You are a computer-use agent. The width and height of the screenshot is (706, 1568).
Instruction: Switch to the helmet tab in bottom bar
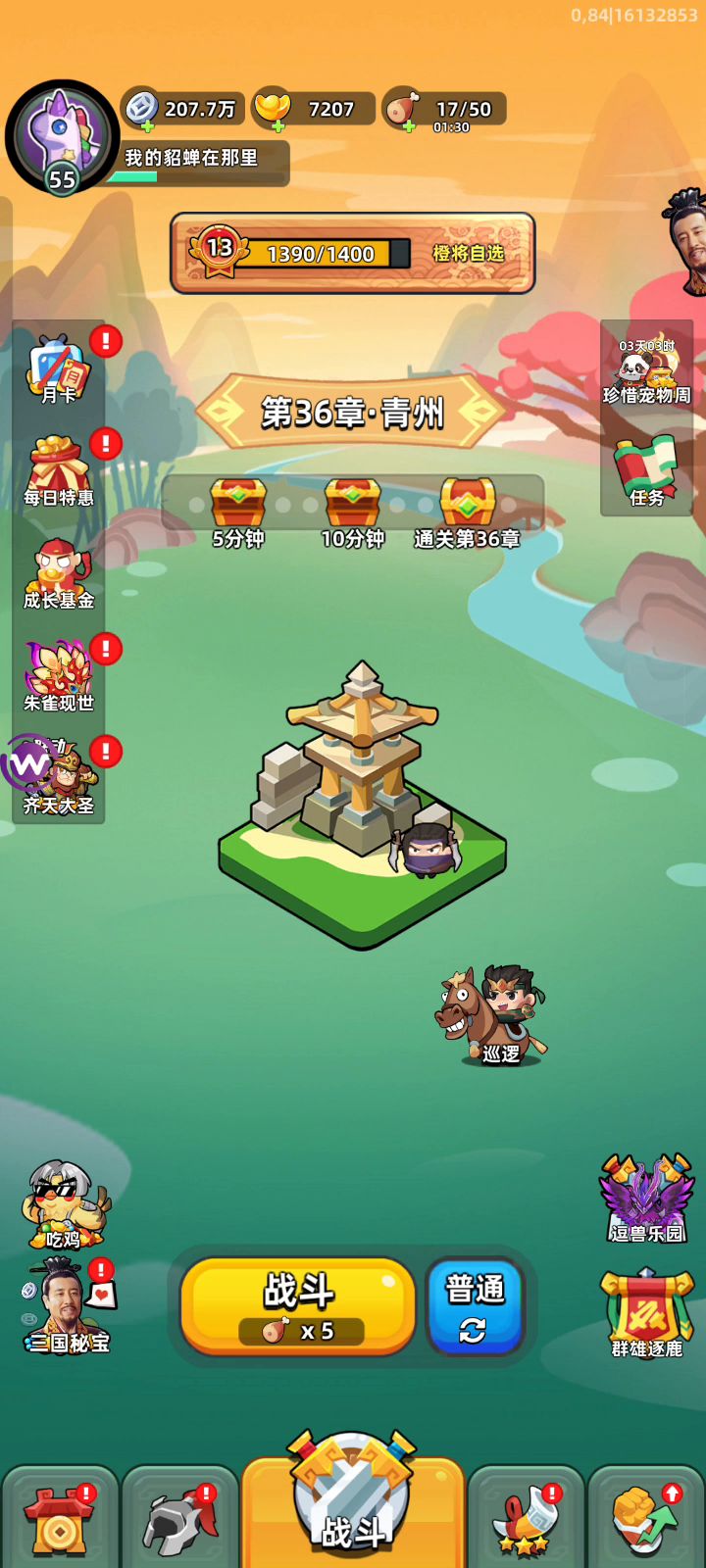[x=179, y=1521]
